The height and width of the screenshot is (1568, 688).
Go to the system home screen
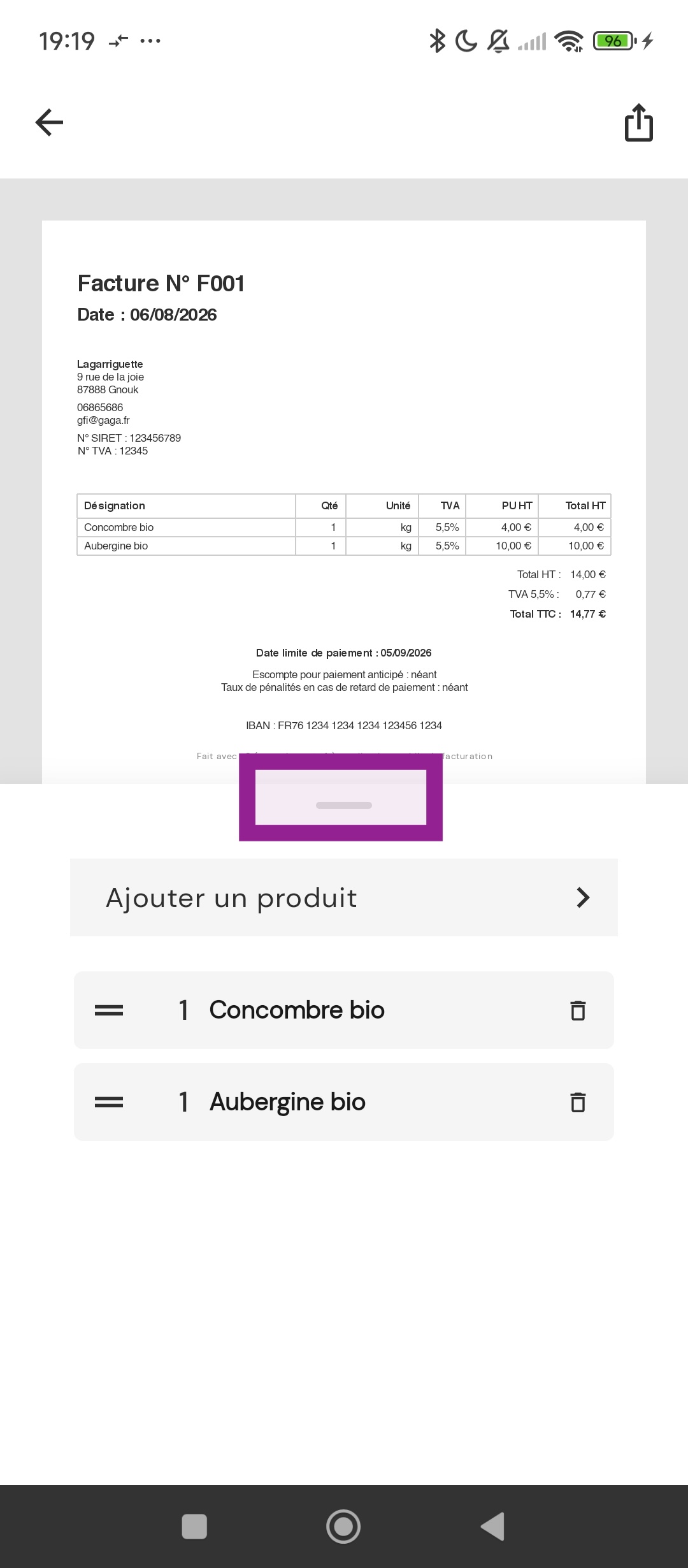pyautogui.click(x=343, y=1527)
